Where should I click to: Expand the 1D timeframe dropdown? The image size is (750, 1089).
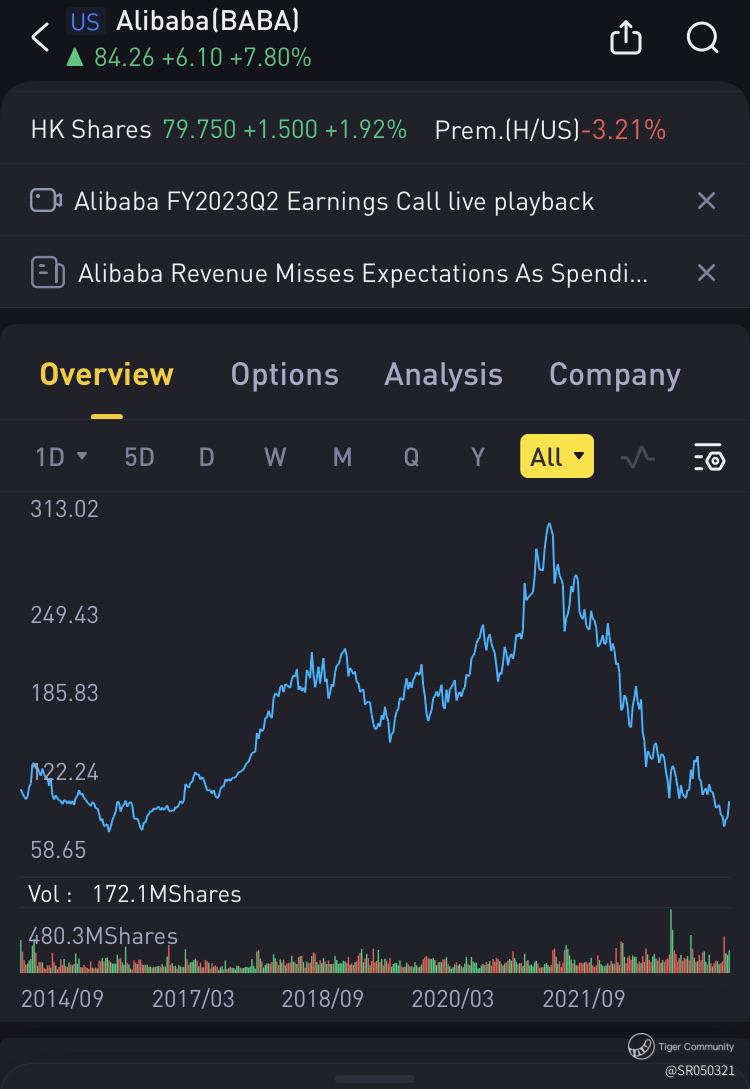tap(61, 457)
